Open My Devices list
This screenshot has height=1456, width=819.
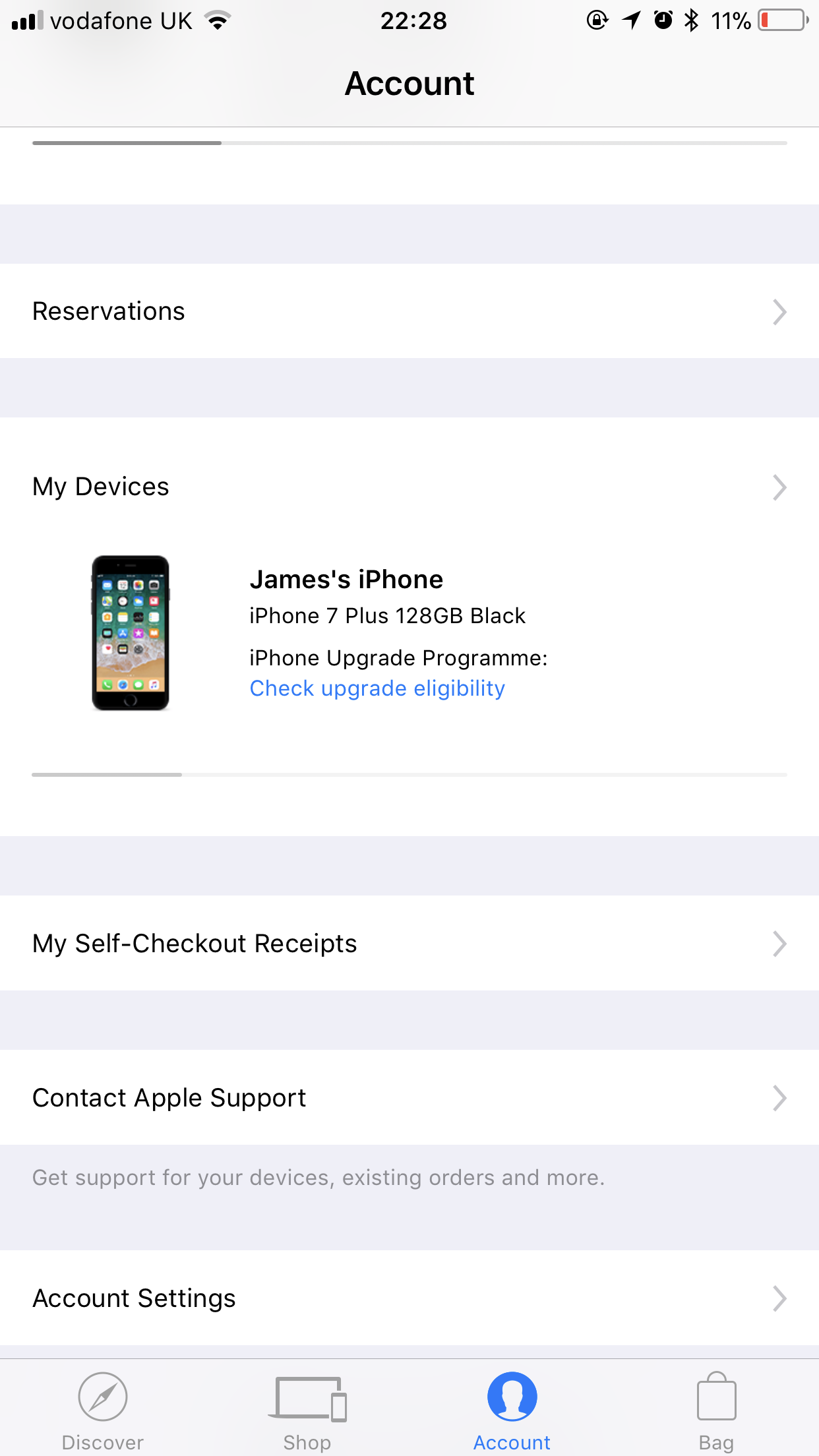pos(409,487)
